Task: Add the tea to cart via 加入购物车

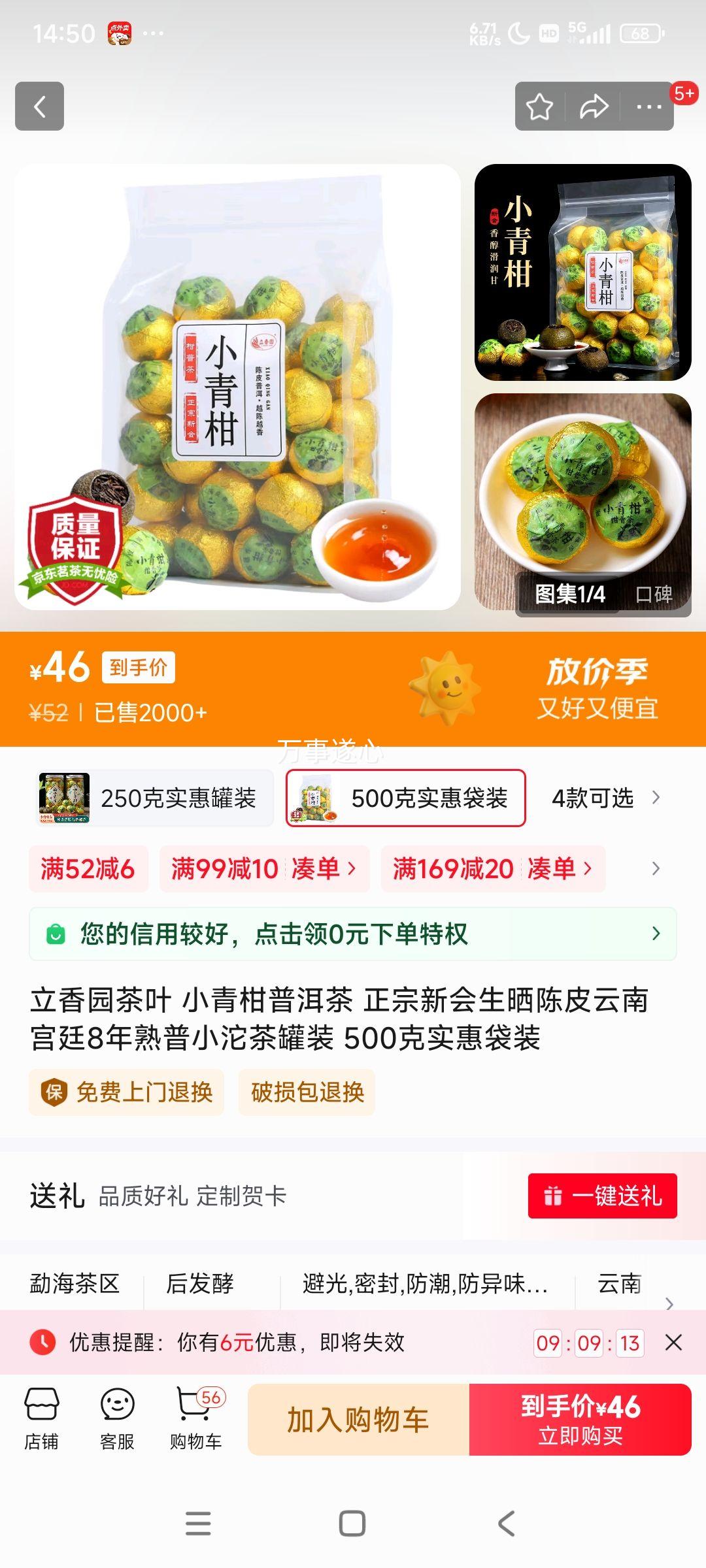Action: (358, 1420)
